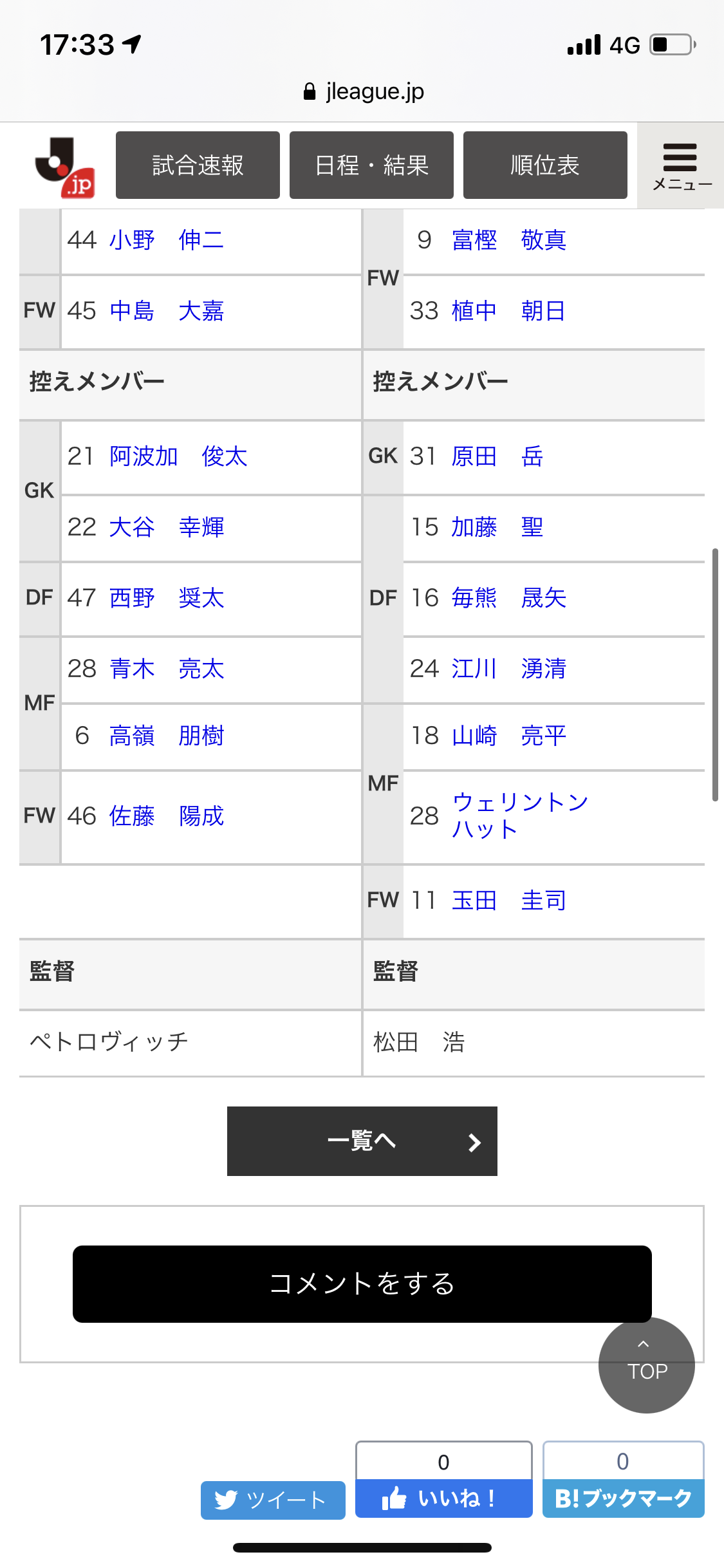Open player page for 富樫 敬真
The width and height of the screenshot is (724, 1568).
(x=508, y=240)
